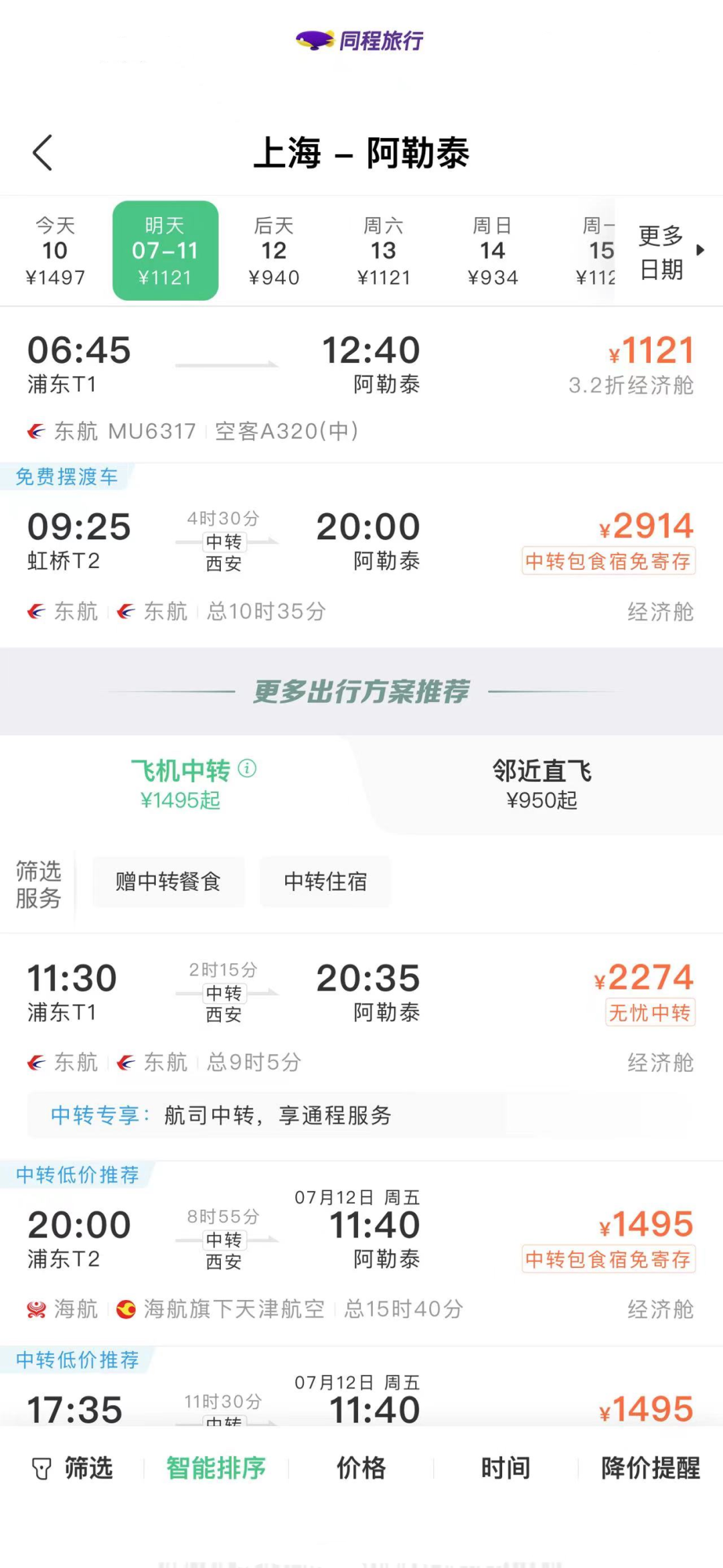Filter by 赠中转餐食
This screenshot has height=1568, width=723.
click(168, 881)
